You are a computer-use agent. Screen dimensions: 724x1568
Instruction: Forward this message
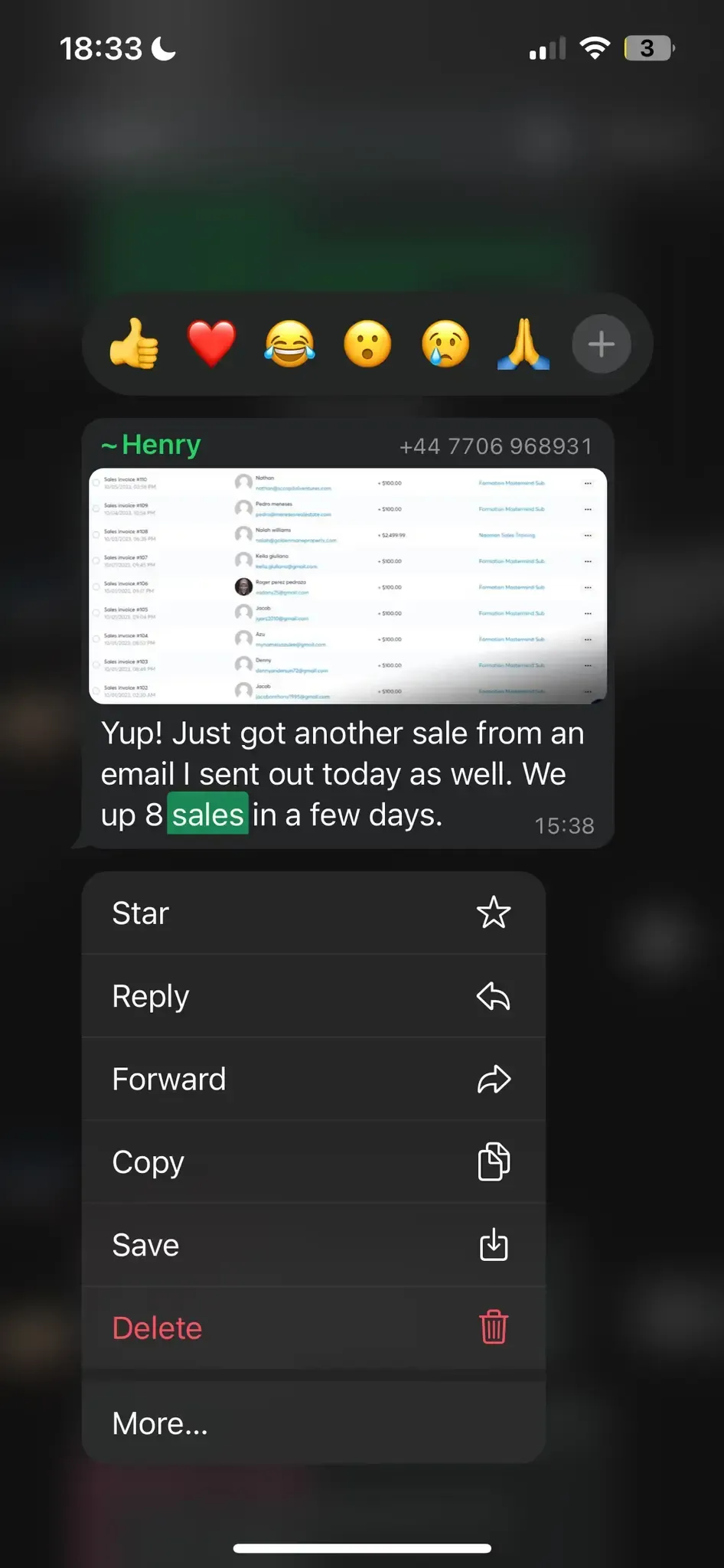point(314,1079)
